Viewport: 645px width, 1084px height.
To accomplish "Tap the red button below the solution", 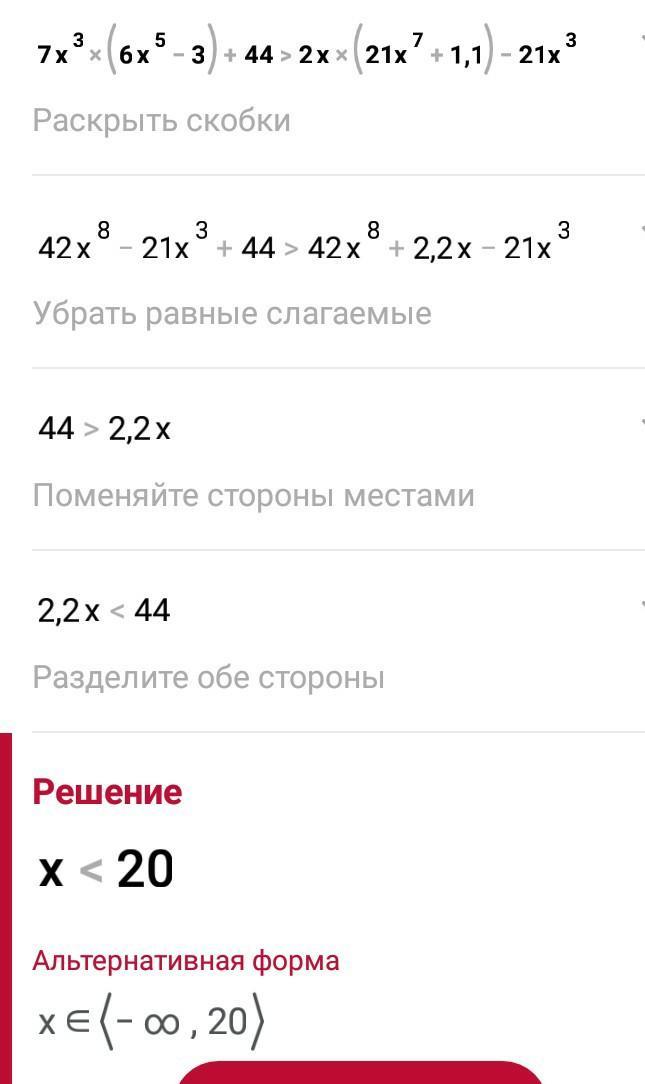I will pos(360,1072).
